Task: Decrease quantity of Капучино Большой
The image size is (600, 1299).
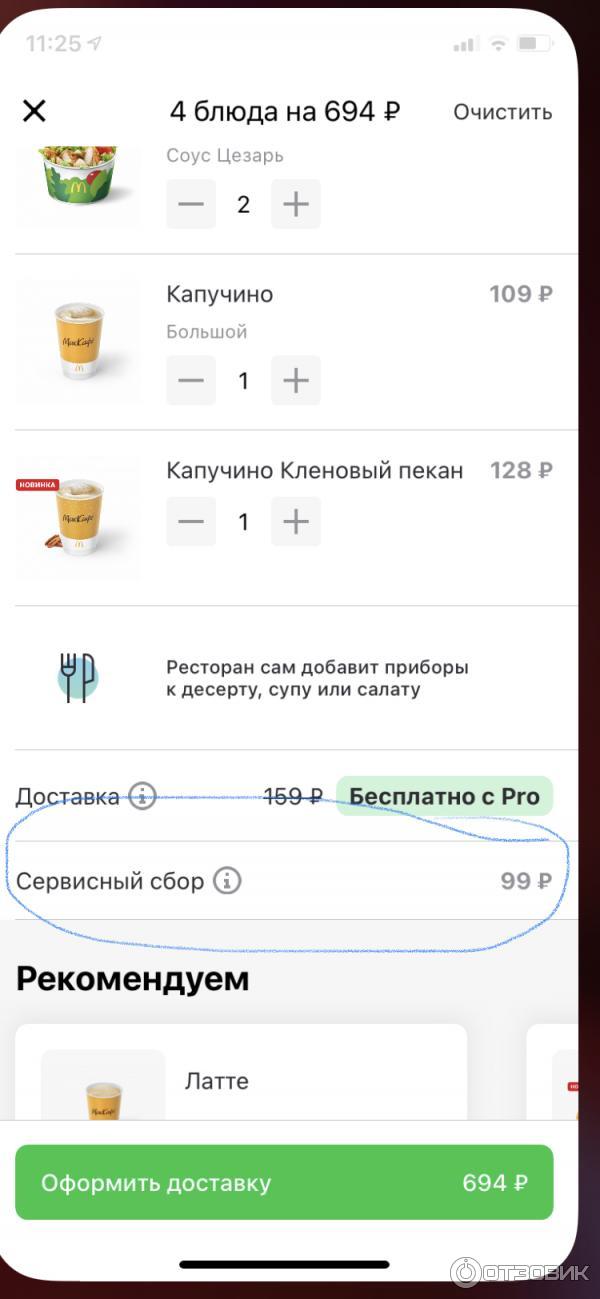Action: coord(191,381)
